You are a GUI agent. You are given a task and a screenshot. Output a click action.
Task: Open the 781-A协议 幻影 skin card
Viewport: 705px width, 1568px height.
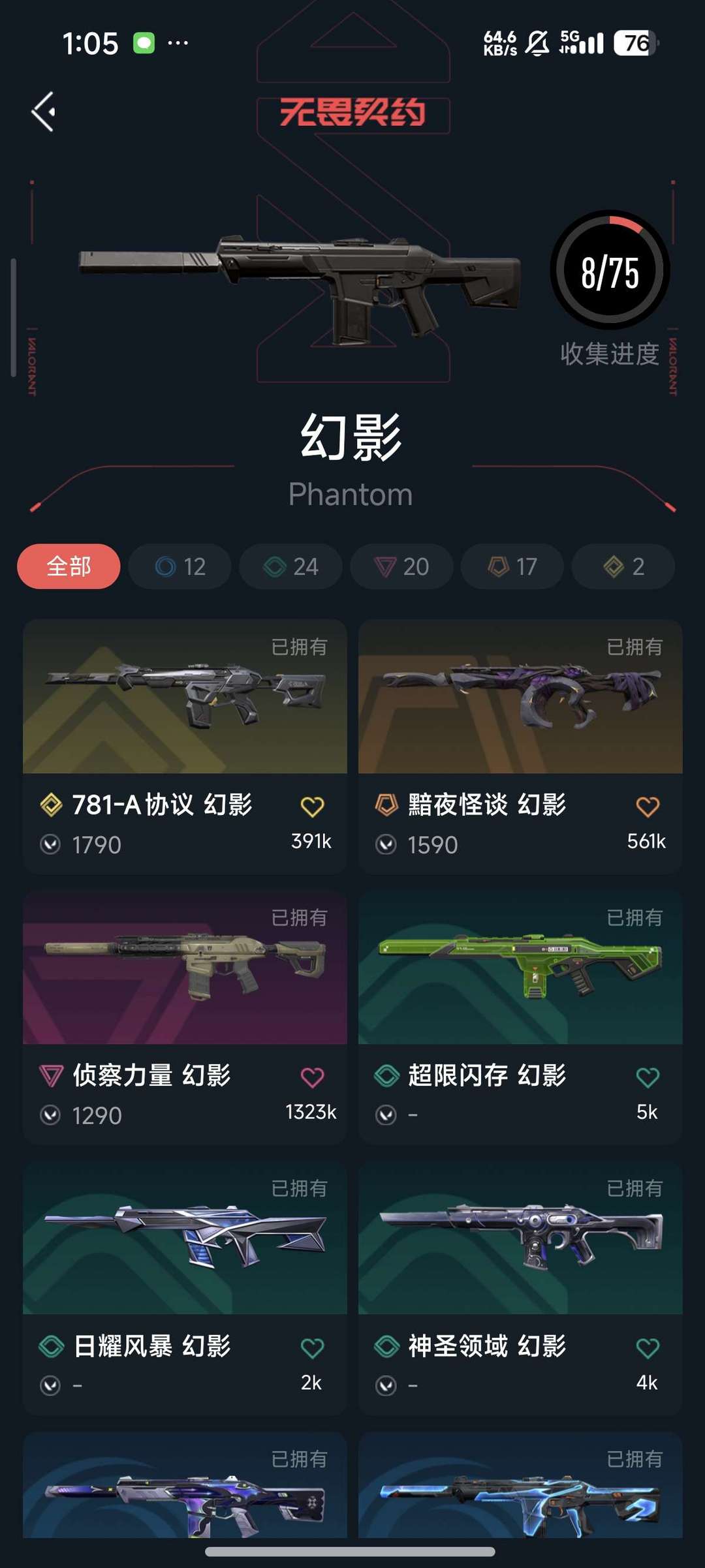click(185, 747)
